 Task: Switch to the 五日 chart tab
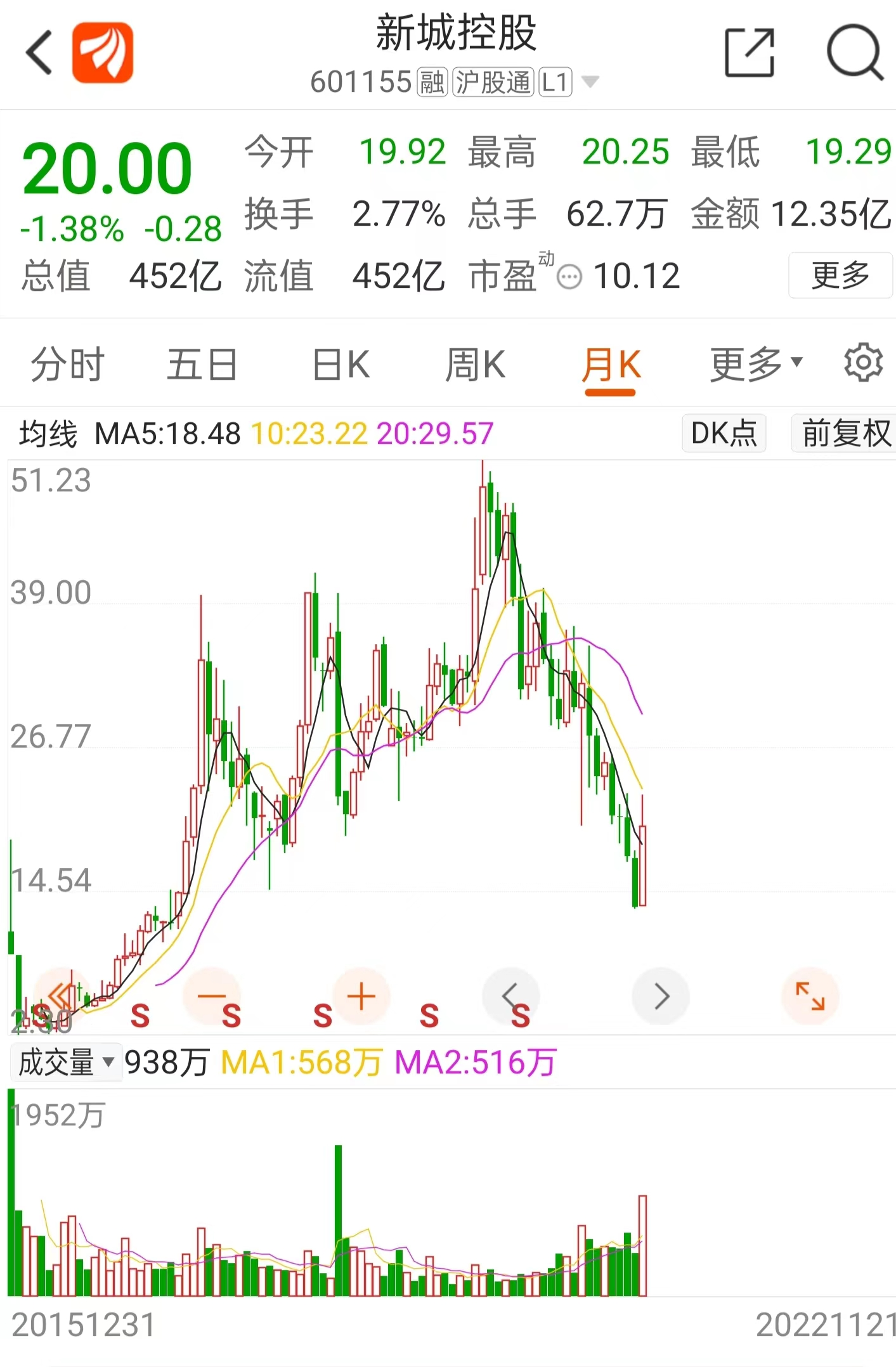pos(202,365)
